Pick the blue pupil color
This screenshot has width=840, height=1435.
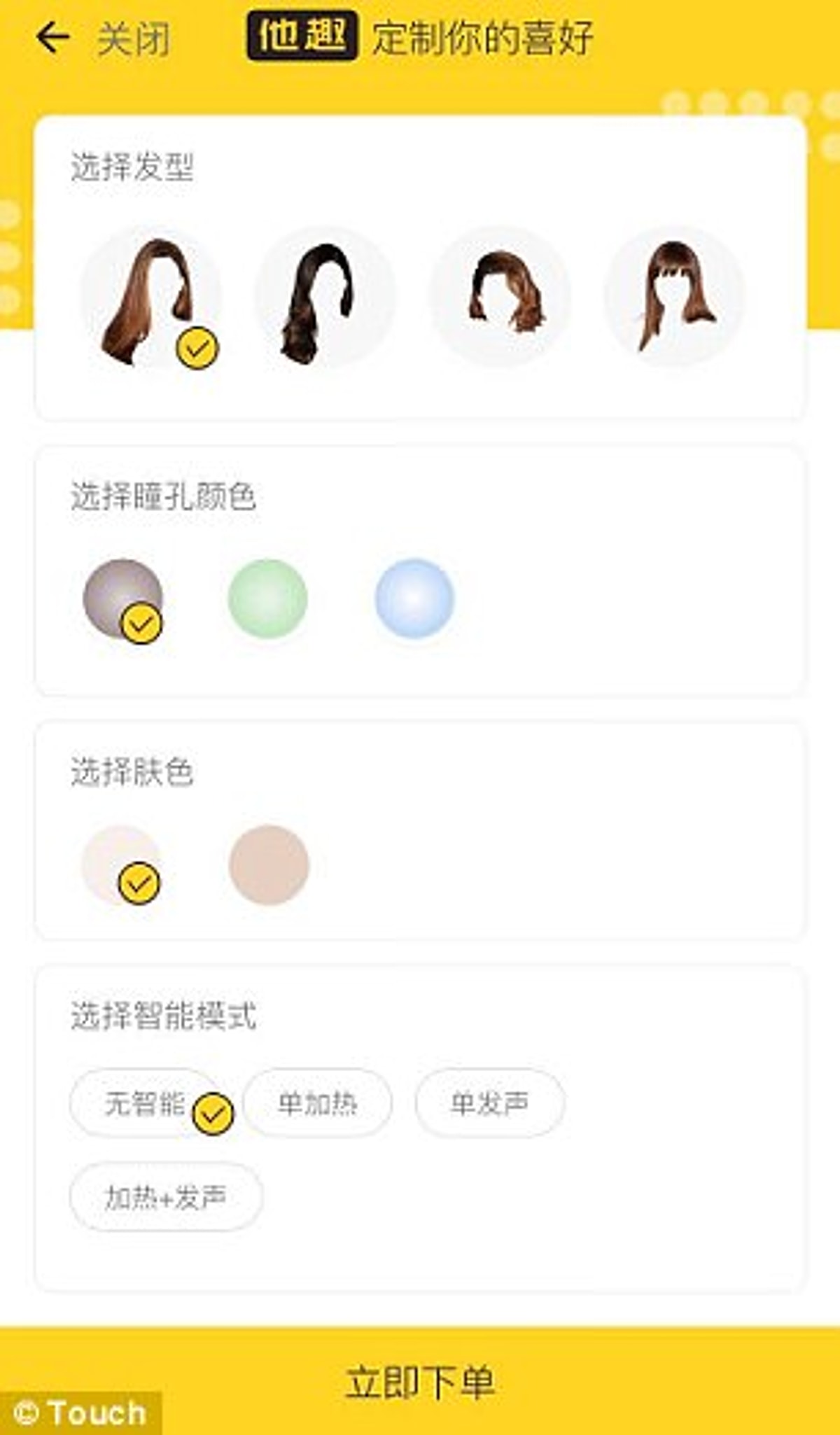[414, 598]
